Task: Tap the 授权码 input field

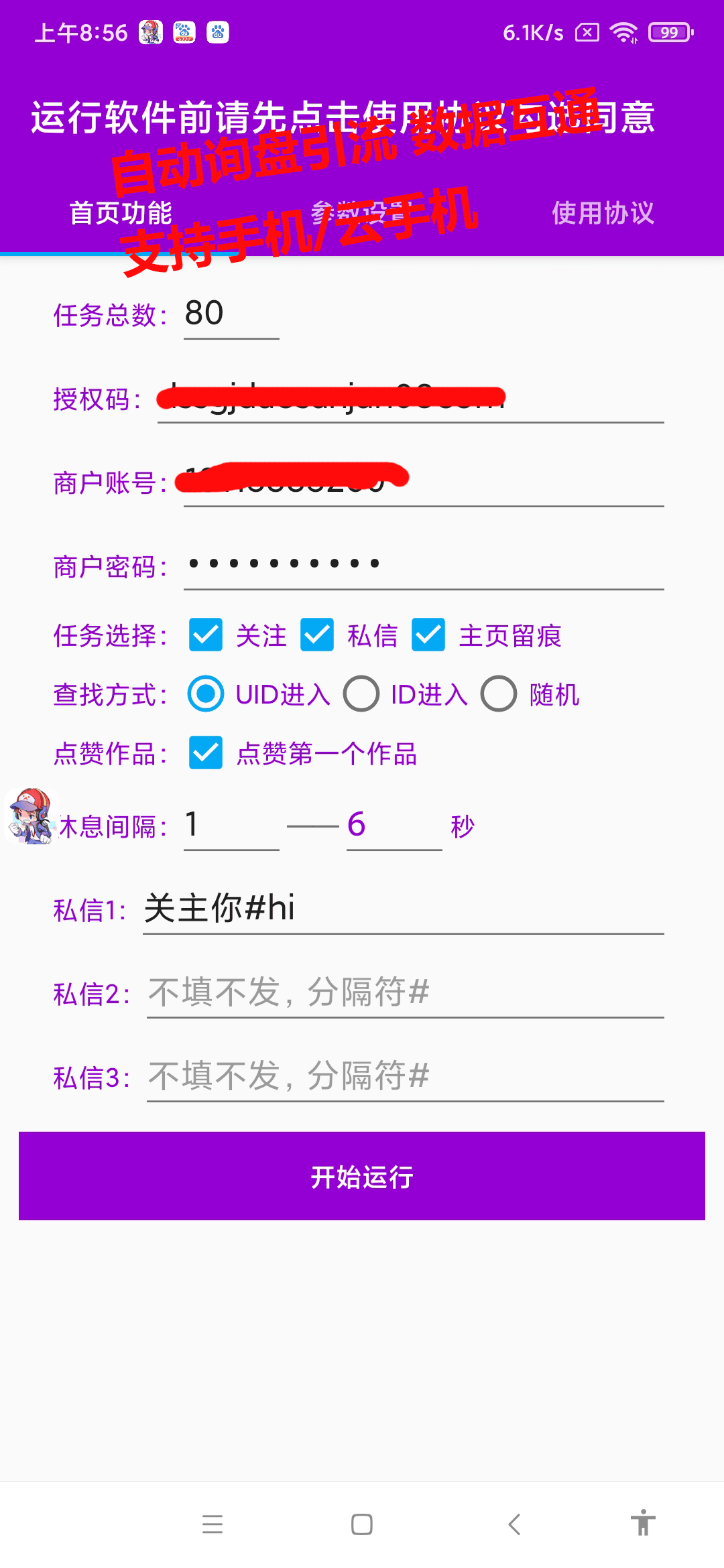Action: coord(410,398)
